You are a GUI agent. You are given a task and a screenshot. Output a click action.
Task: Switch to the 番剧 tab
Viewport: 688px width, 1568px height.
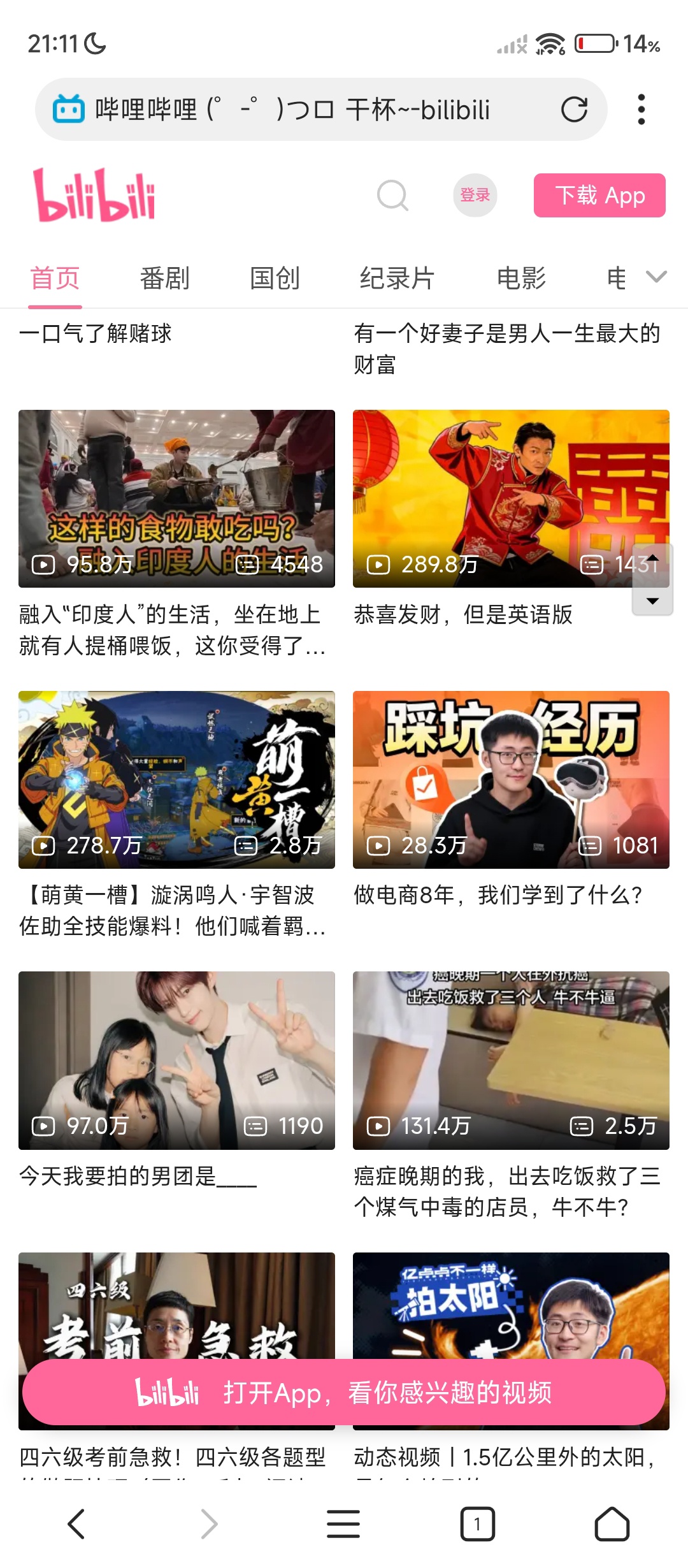pos(165,279)
